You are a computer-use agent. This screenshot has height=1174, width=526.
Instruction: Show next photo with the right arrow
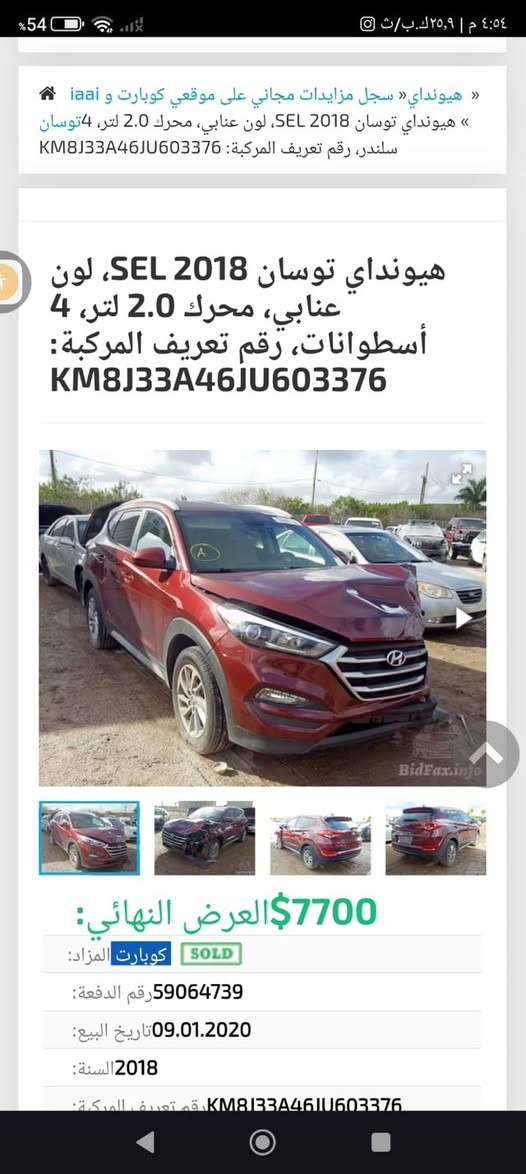pyautogui.click(x=464, y=618)
